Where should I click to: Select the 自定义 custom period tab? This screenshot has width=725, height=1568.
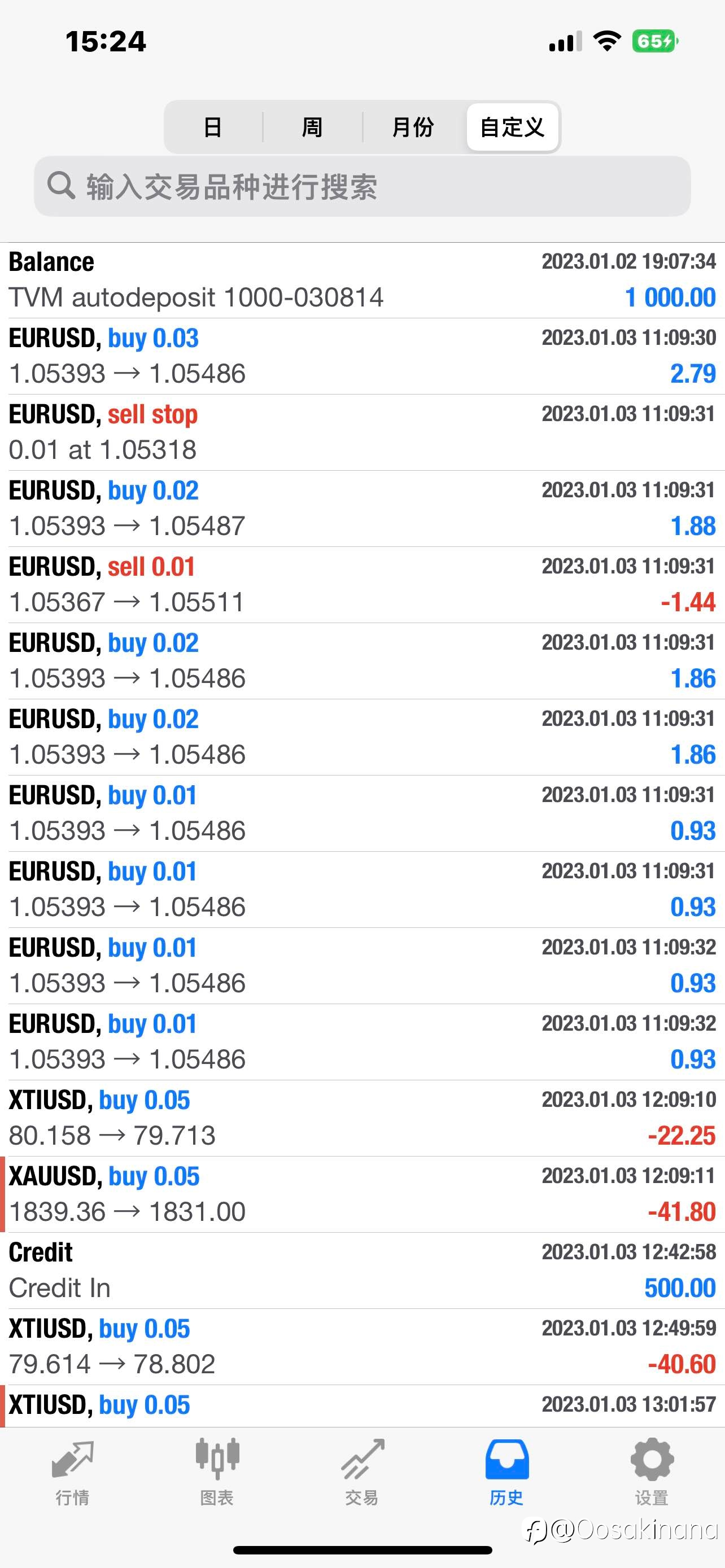click(512, 127)
